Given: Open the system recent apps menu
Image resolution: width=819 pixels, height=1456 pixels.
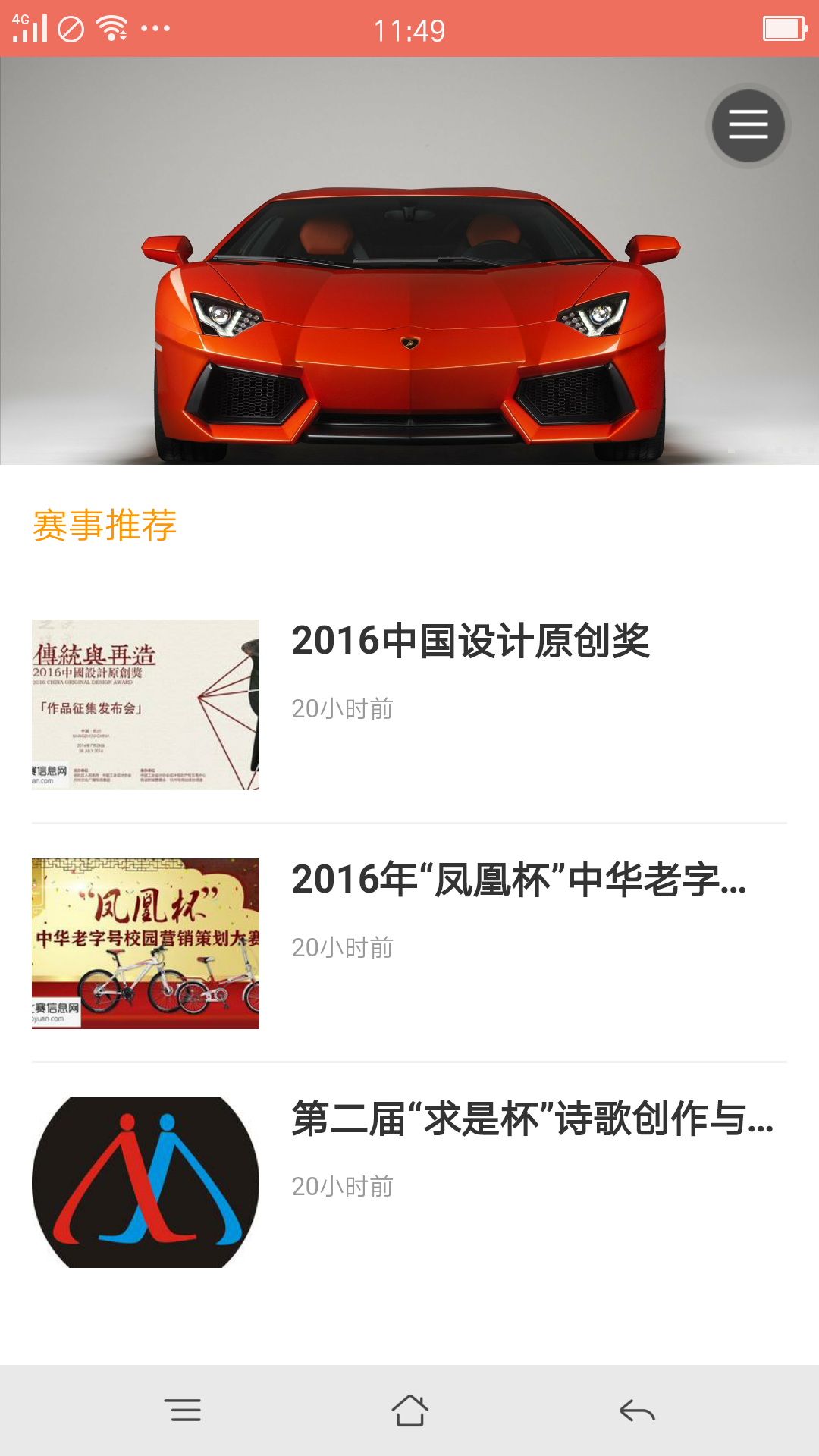Looking at the screenshot, I should pyautogui.click(x=183, y=1410).
